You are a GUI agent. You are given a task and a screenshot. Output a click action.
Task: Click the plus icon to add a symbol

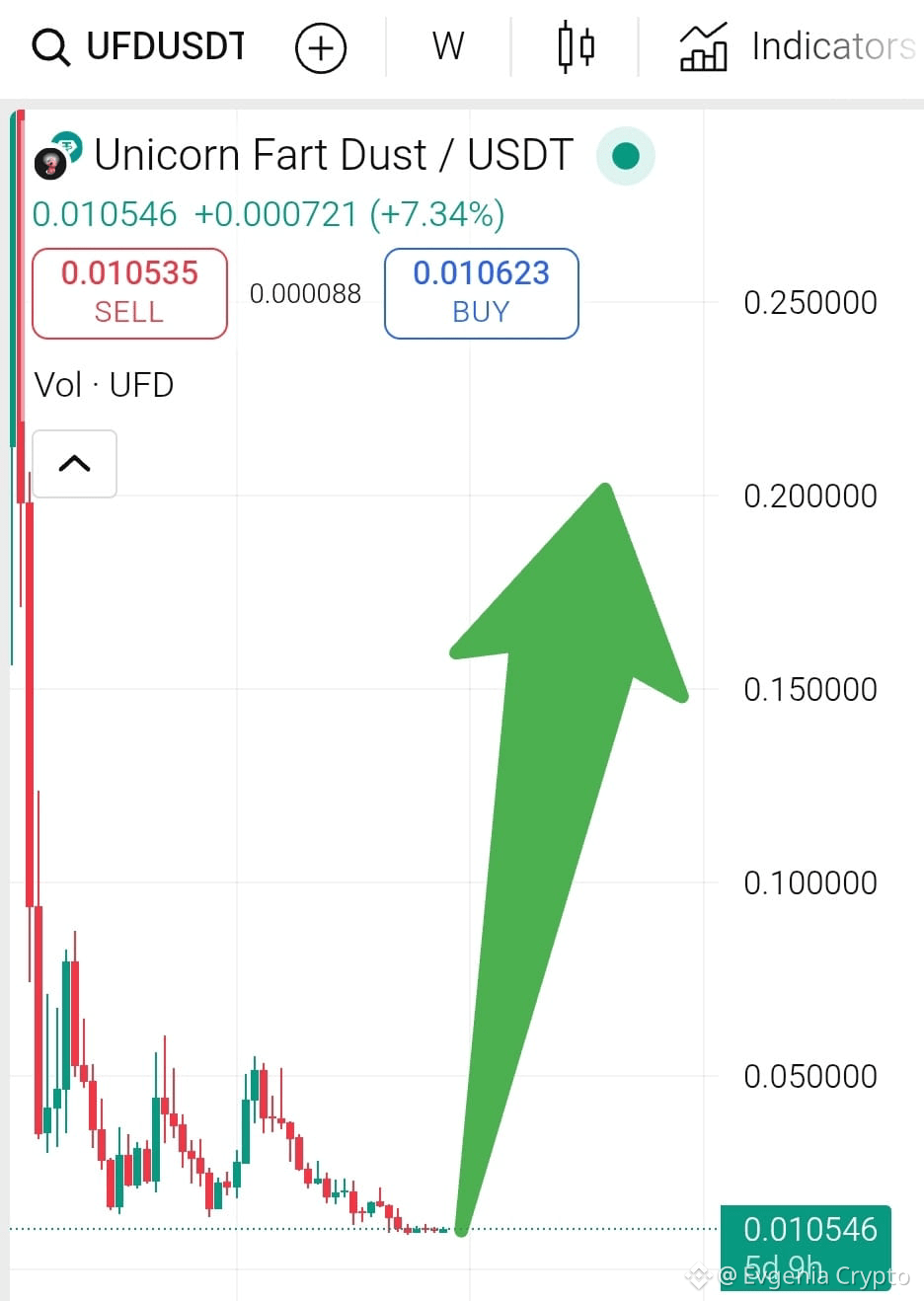click(318, 46)
